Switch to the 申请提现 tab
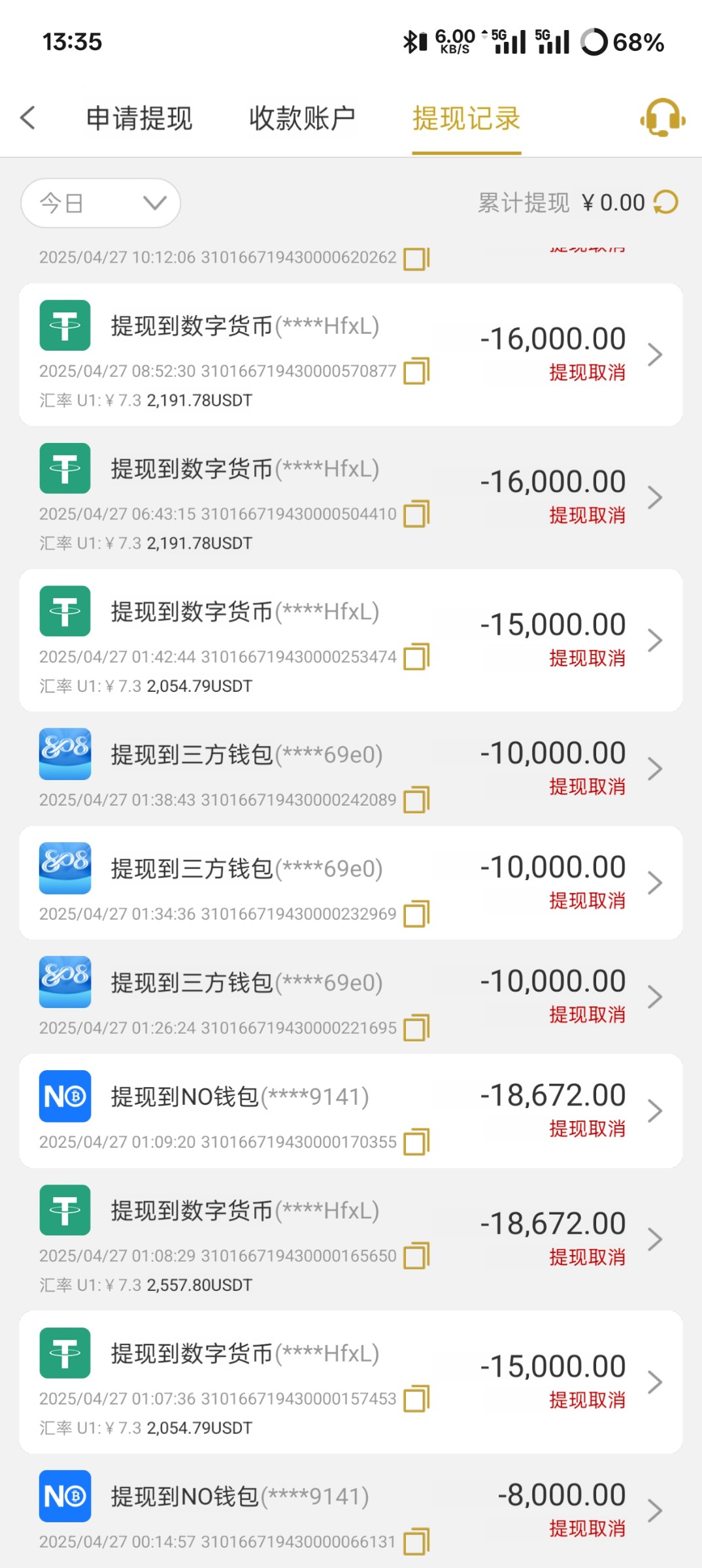Screen dimensions: 702x1568 click(x=139, y=119)
